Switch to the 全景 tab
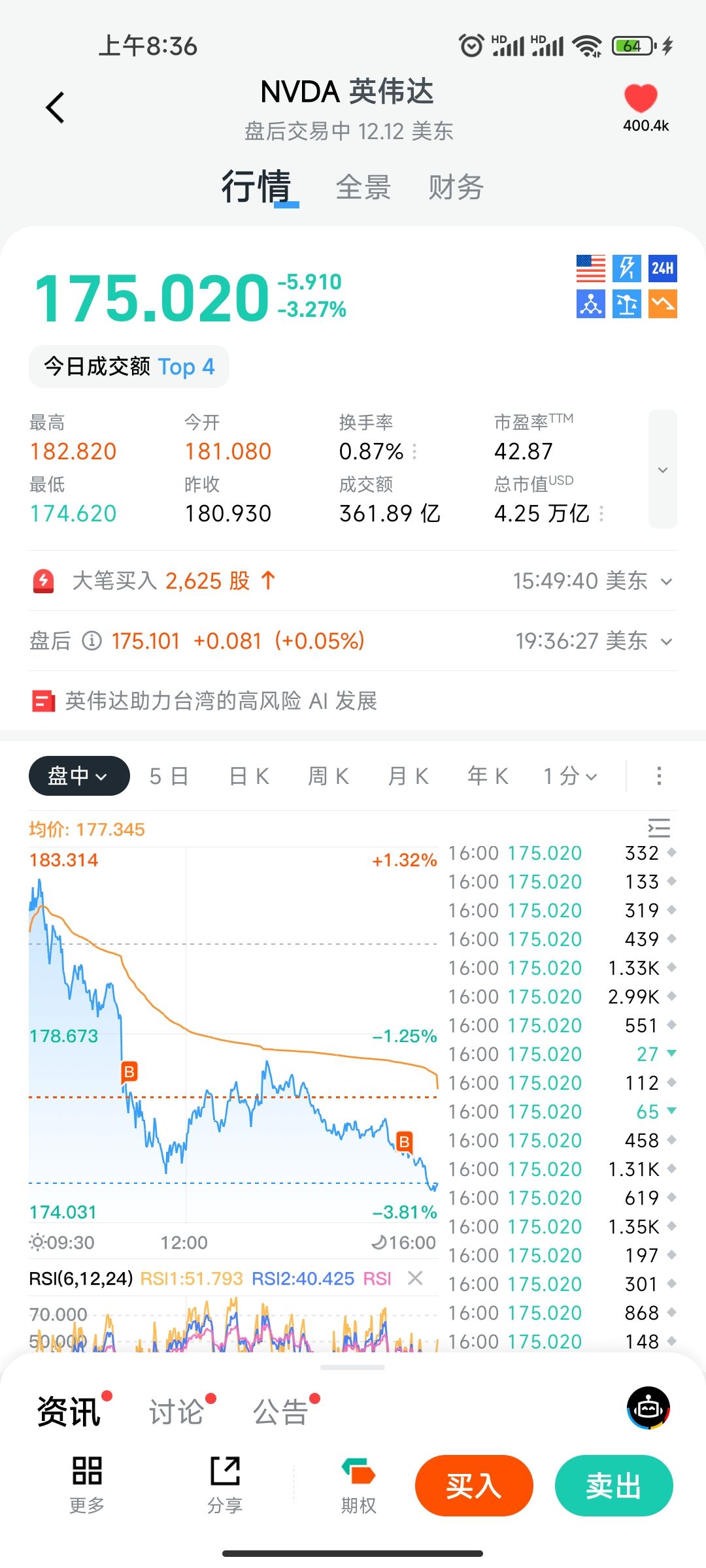The width and height of the screenshot is (706, 1568). point(363,188)
